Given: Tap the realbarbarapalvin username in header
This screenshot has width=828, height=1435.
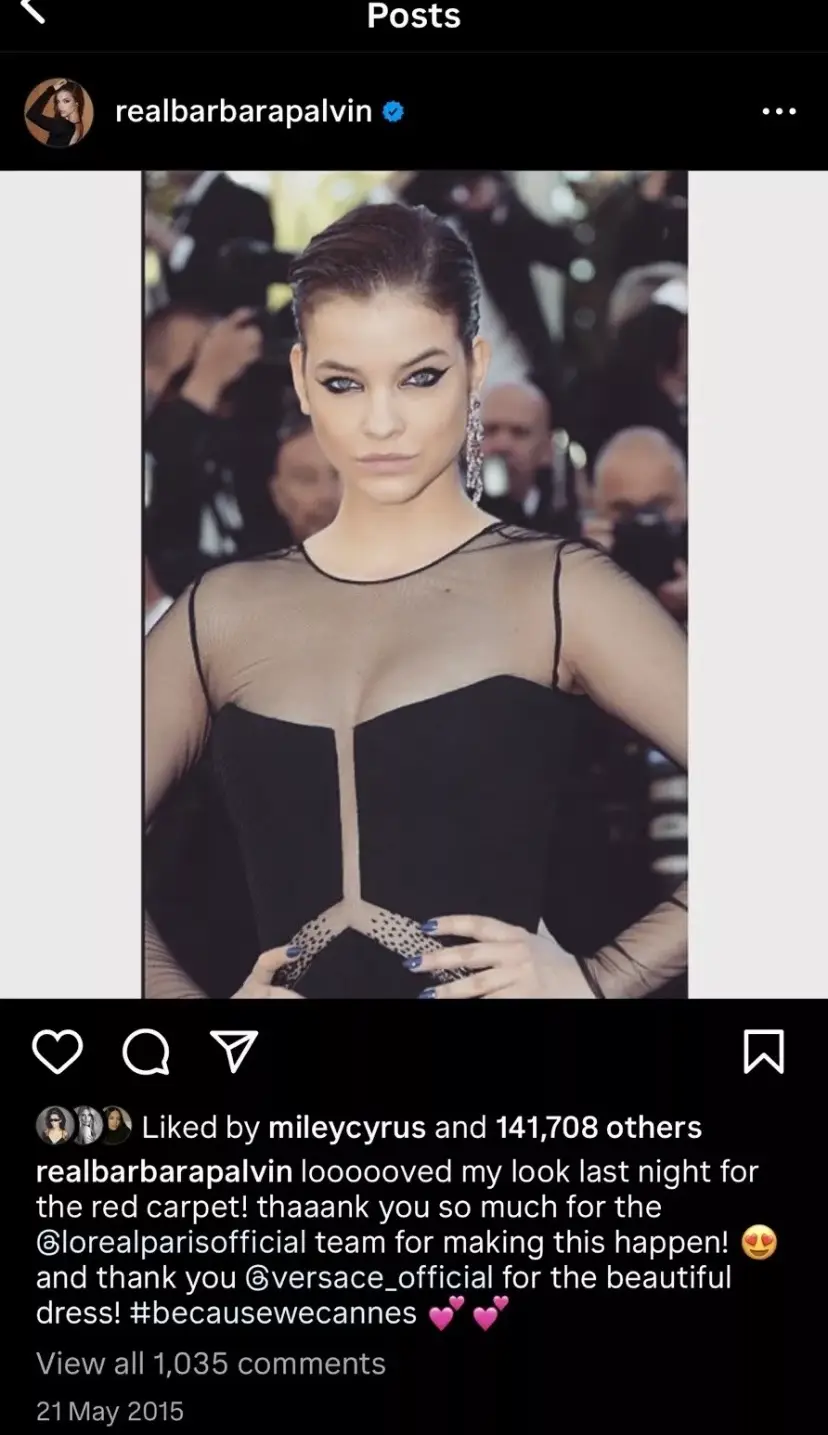Looking at the screenshot, I should pyautogui.click(x=243, y=112).
